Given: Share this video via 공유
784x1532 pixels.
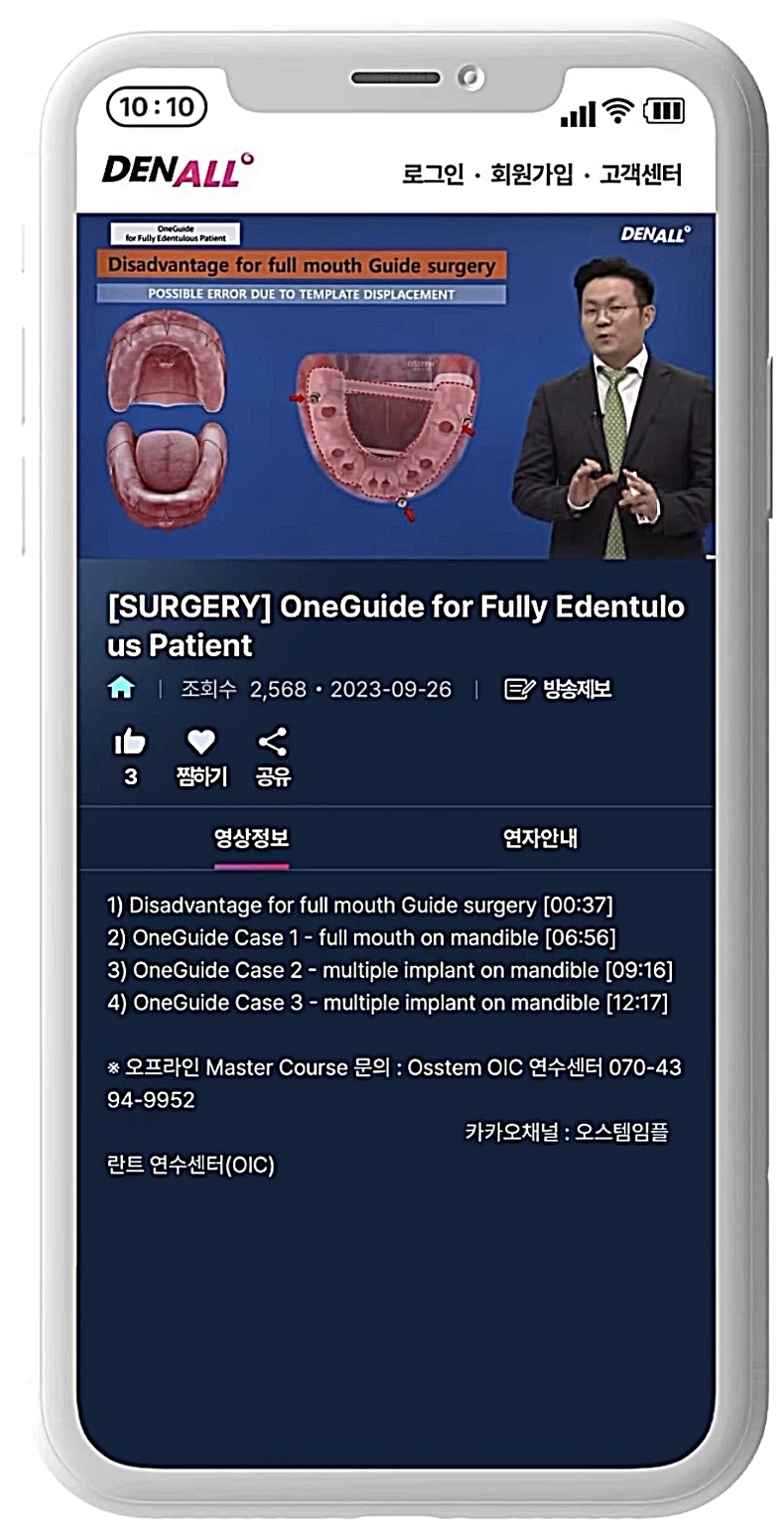Looking at the screenshot, I should click(x=273, y=758).
